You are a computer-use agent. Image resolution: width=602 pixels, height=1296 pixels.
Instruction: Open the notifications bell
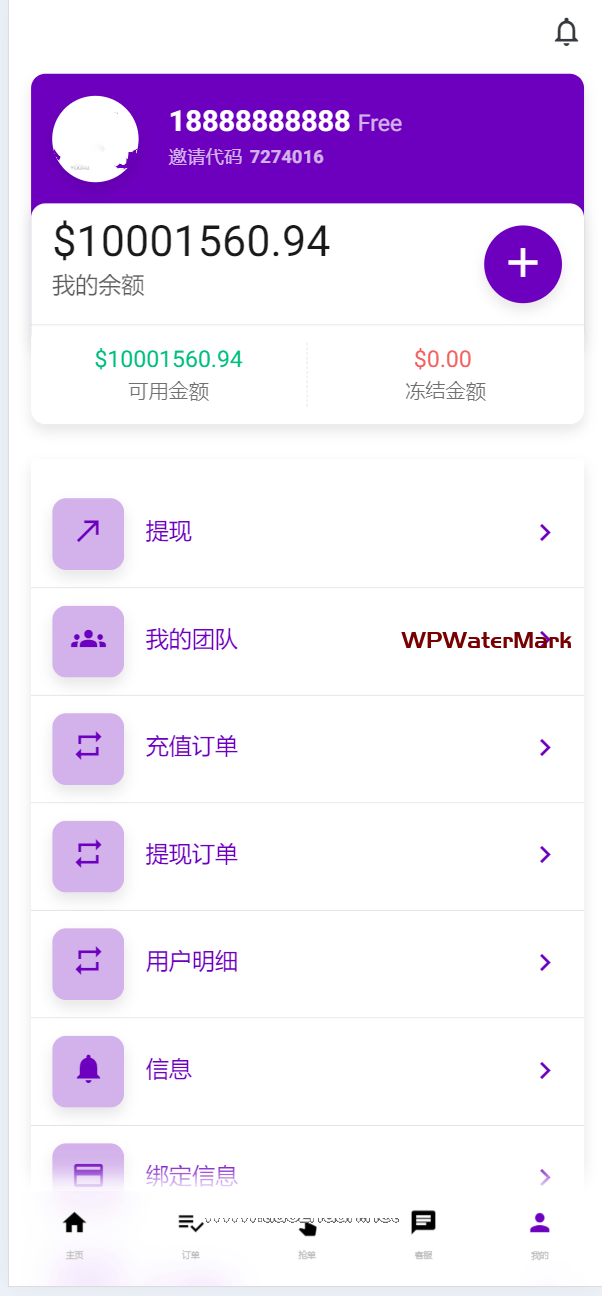pyautogui.click(x=566, y=32)
